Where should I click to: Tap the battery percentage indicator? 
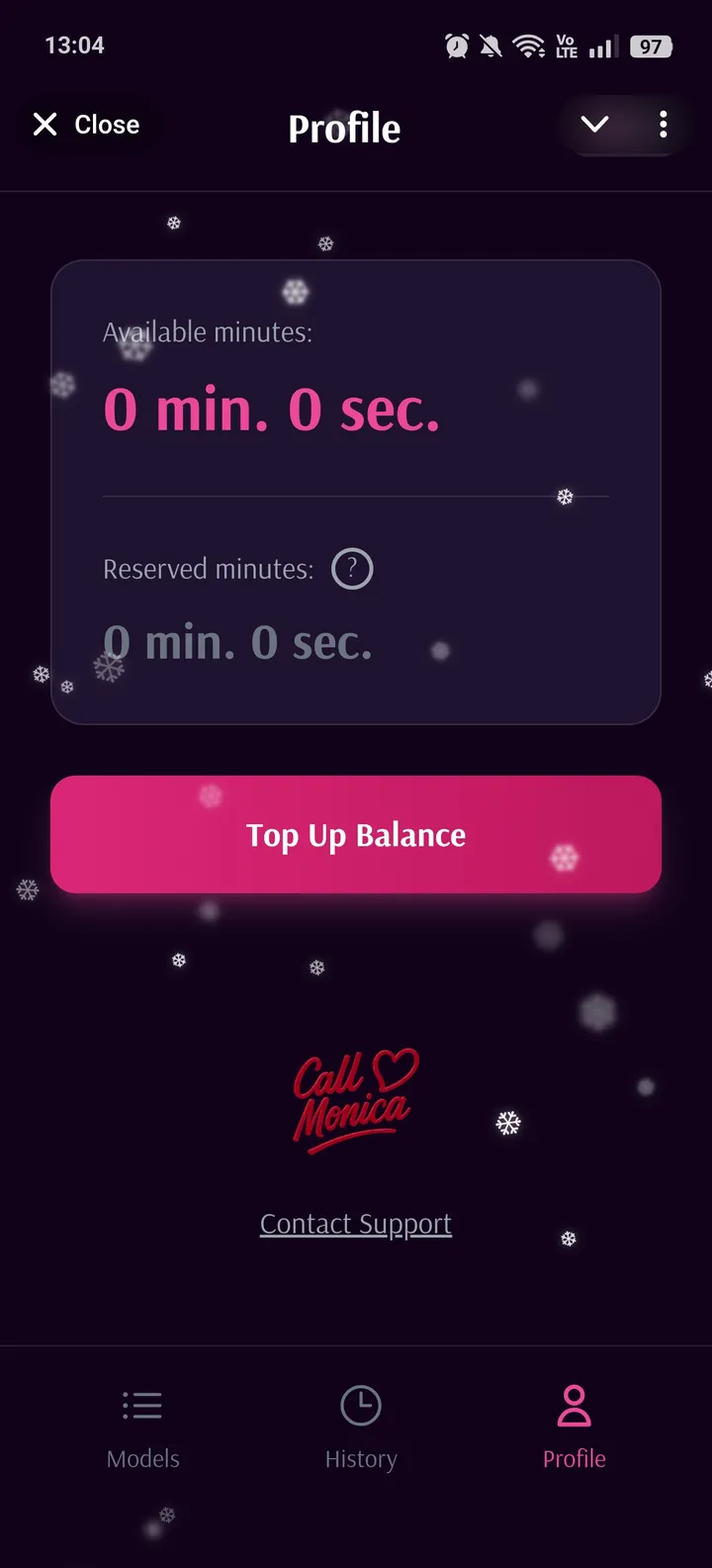tap(650, 45)
